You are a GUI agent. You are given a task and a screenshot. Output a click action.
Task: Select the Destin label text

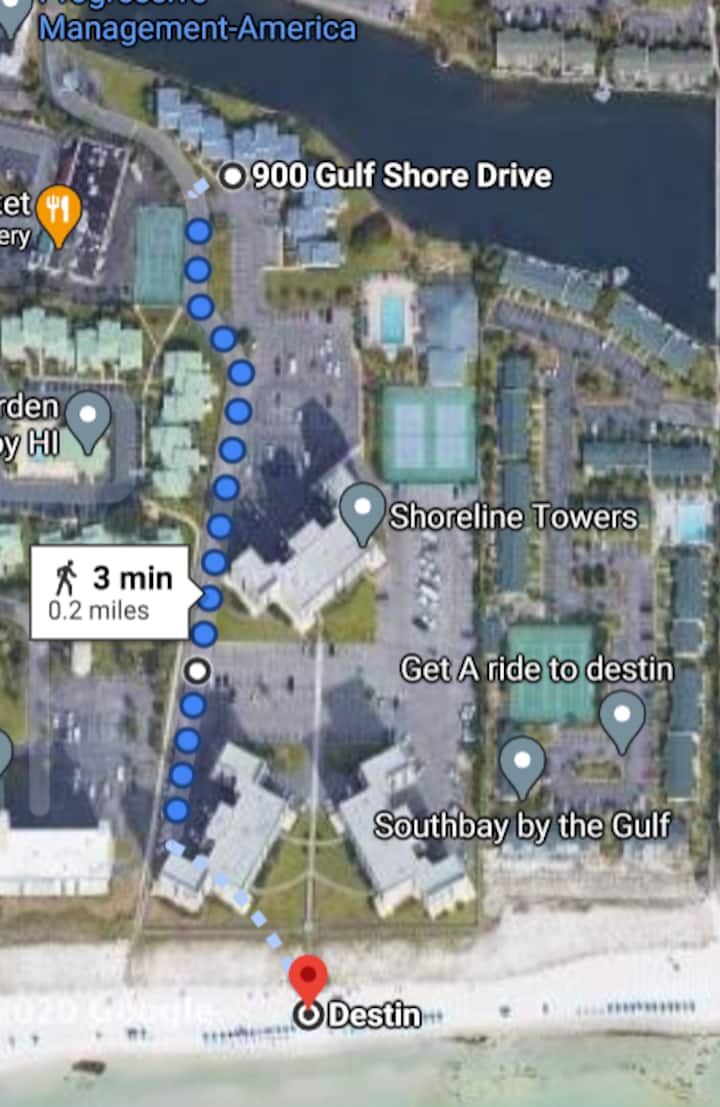[x=377, y=1015]
